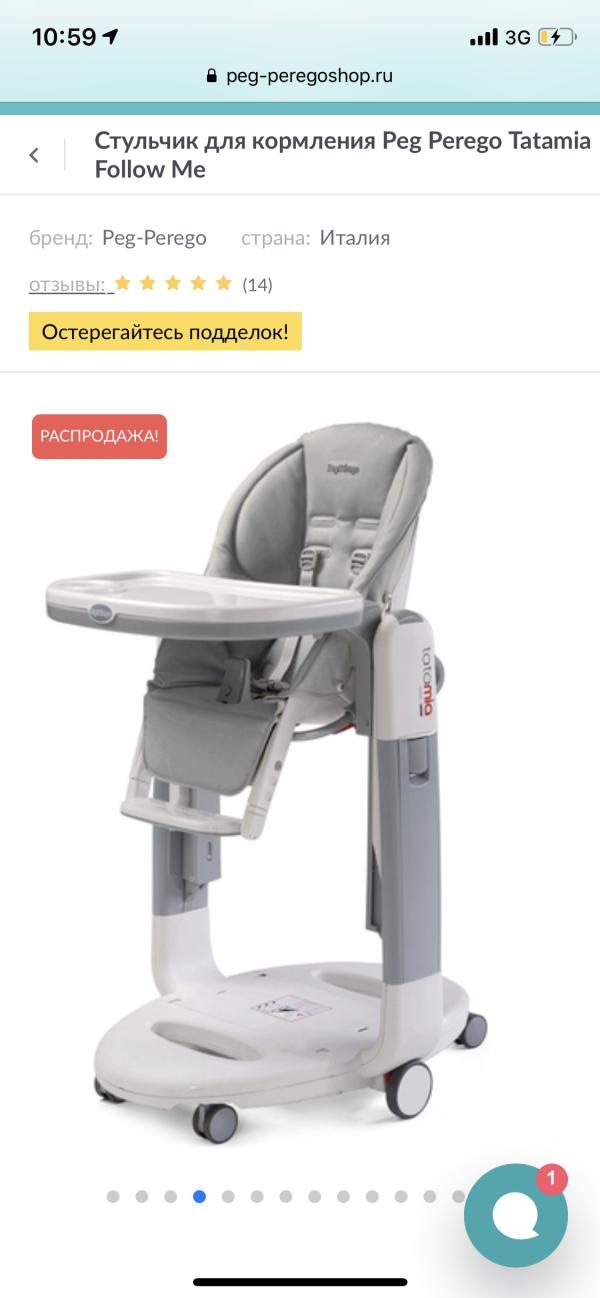Open the chat support bubble
The height and width of the screenshot is (1298, 600).
[x=516, y=1215]
